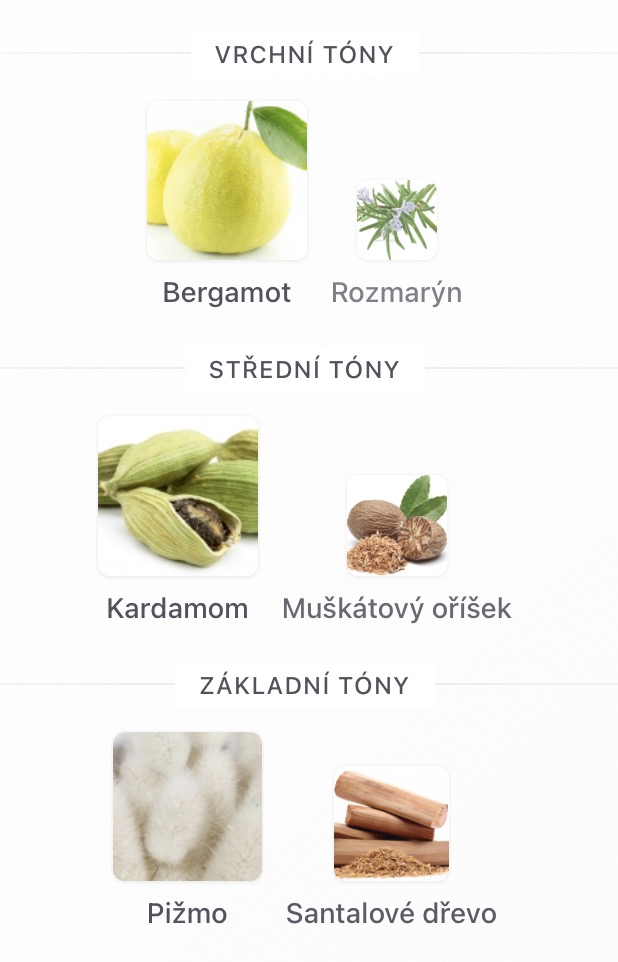Image resolution: width=618 pixels, height=962 pixels.
Task: Open the Santalové dřevo note
Action: click(x=391, y=823)
